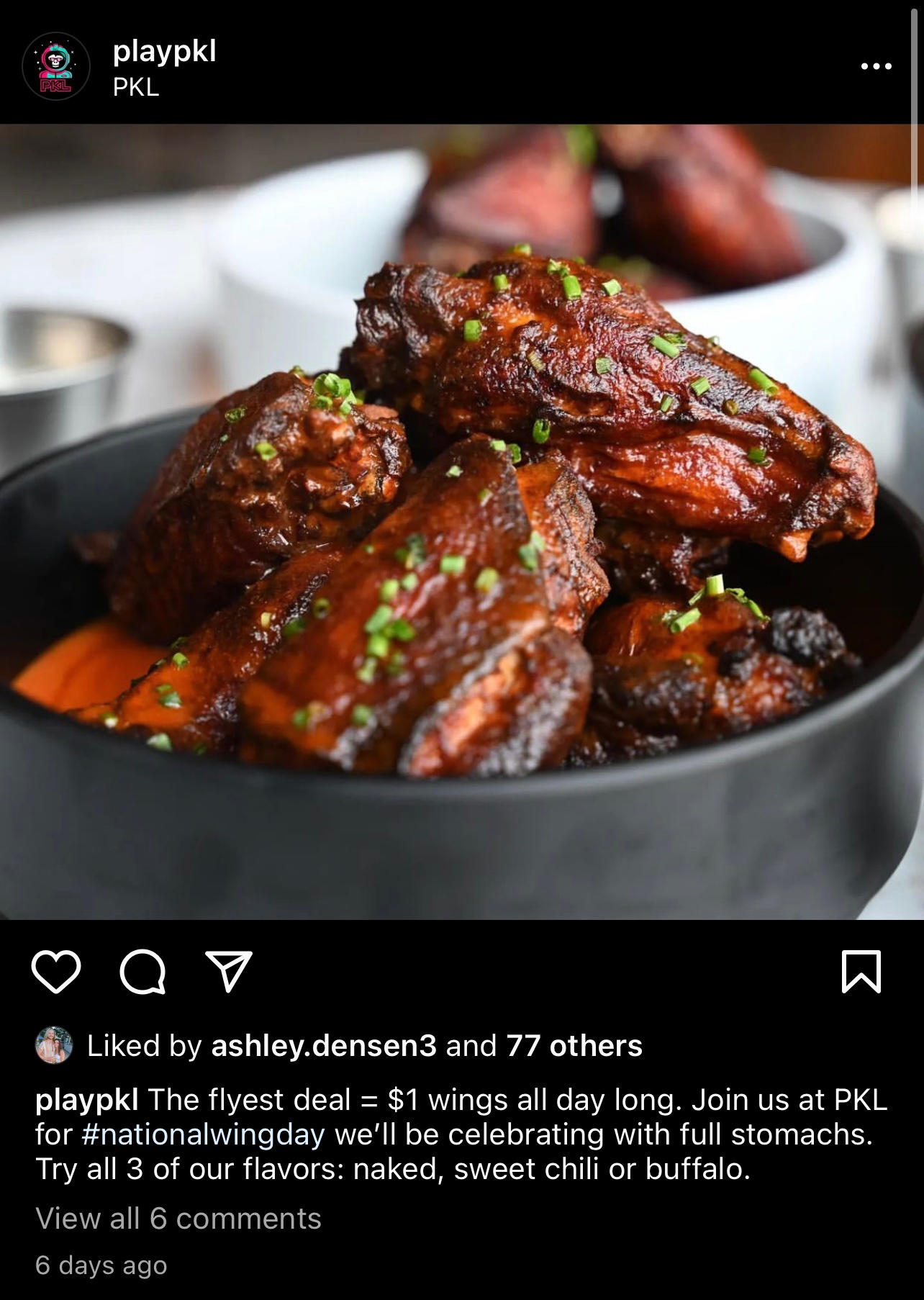
Task: Comment on the wings post
Action: (142, 972)
